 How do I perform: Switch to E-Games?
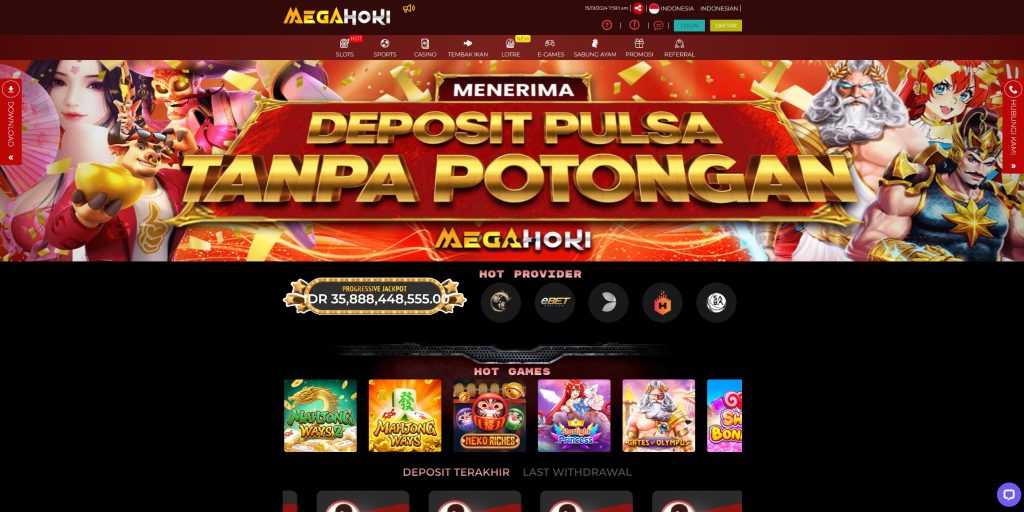tap(551, 48)
